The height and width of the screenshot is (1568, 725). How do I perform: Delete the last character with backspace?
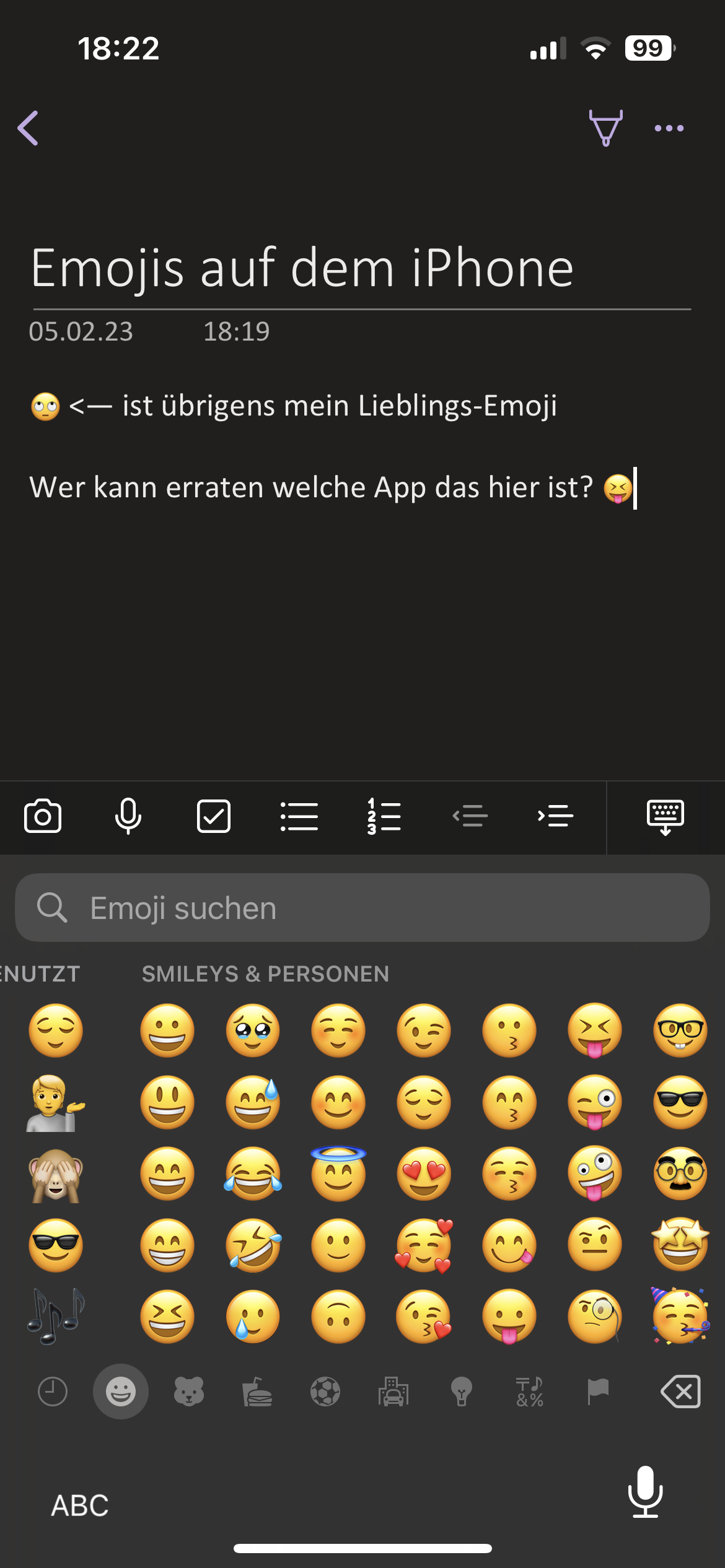point(681,1392)
